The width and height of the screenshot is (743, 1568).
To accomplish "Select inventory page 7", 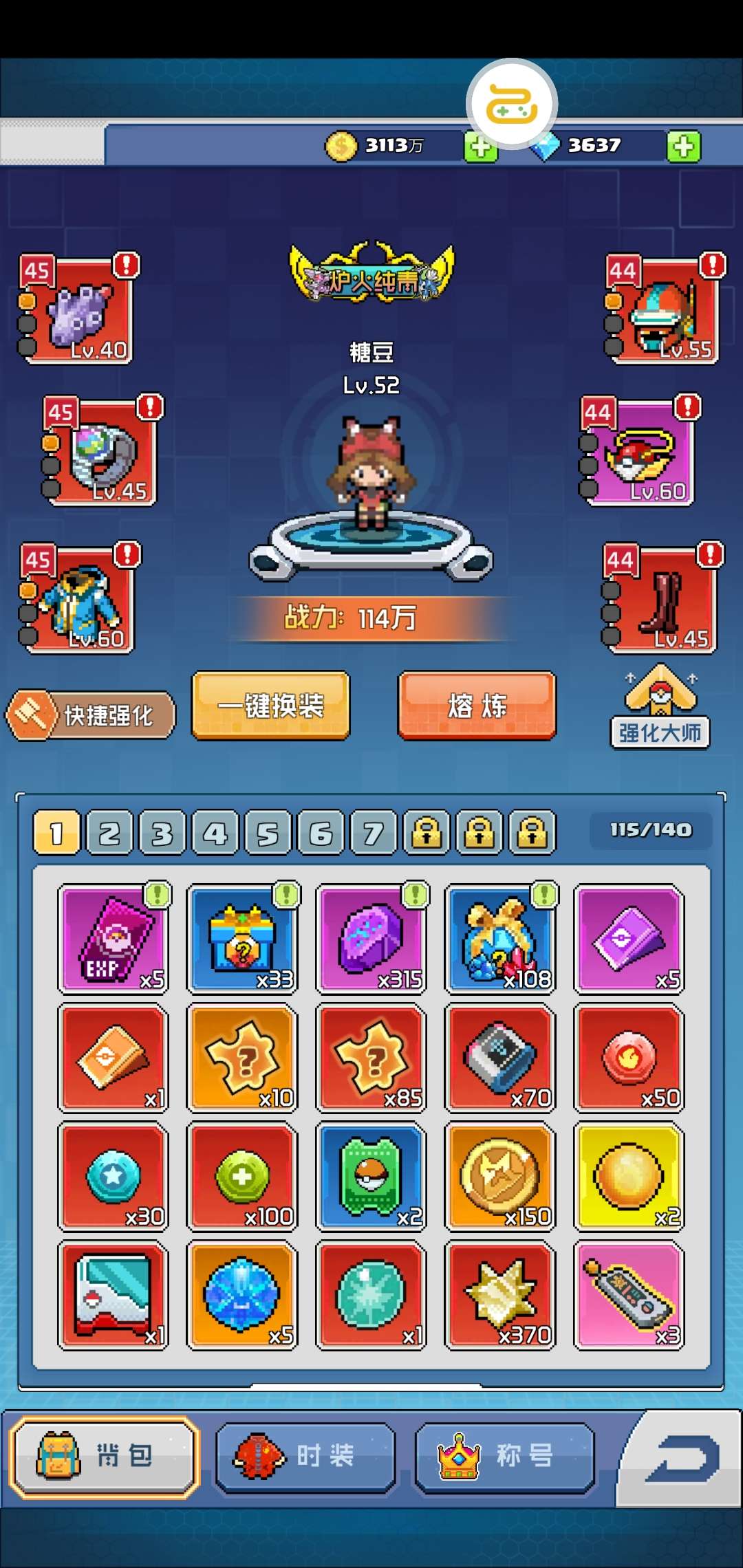I will coord(374,833).
